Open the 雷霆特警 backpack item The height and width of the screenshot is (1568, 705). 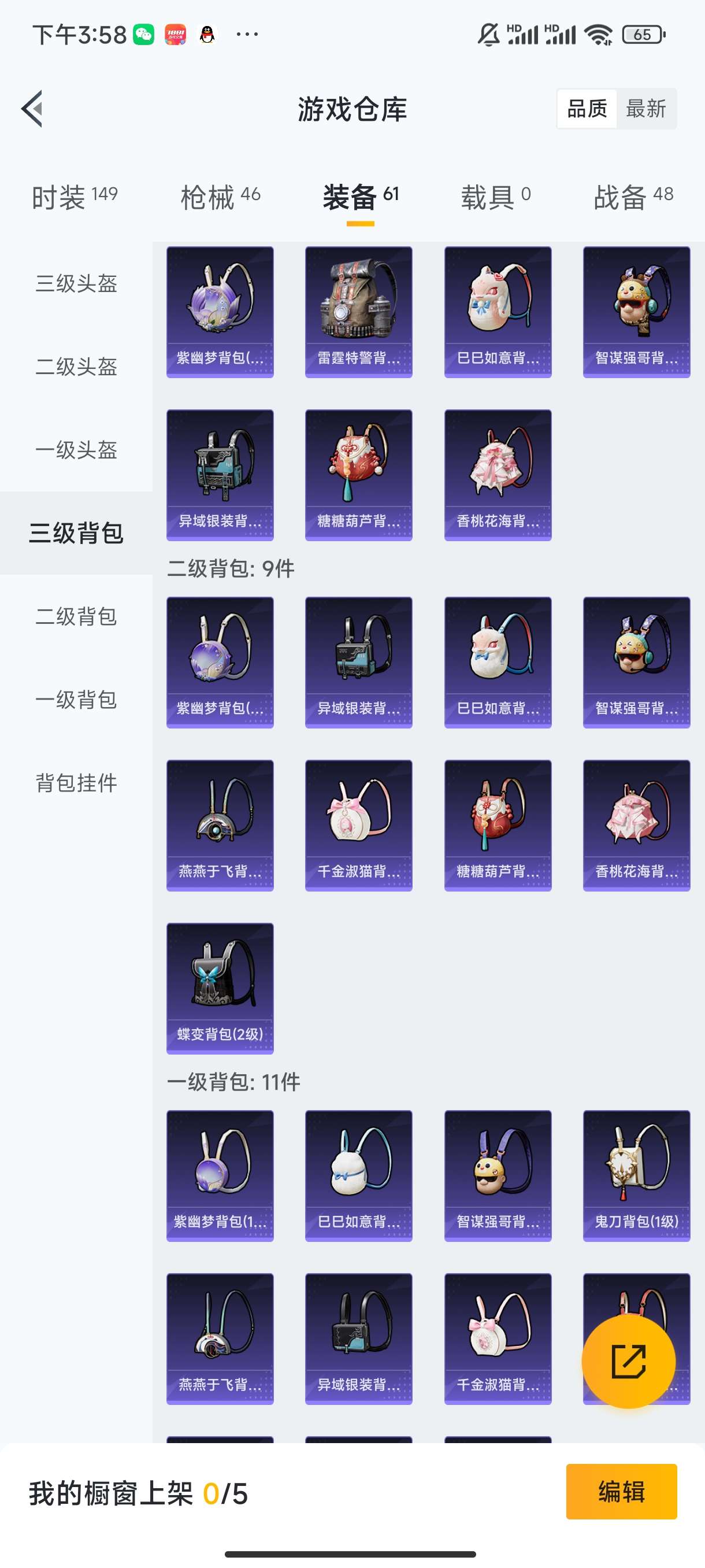click(x=359, y=312)
